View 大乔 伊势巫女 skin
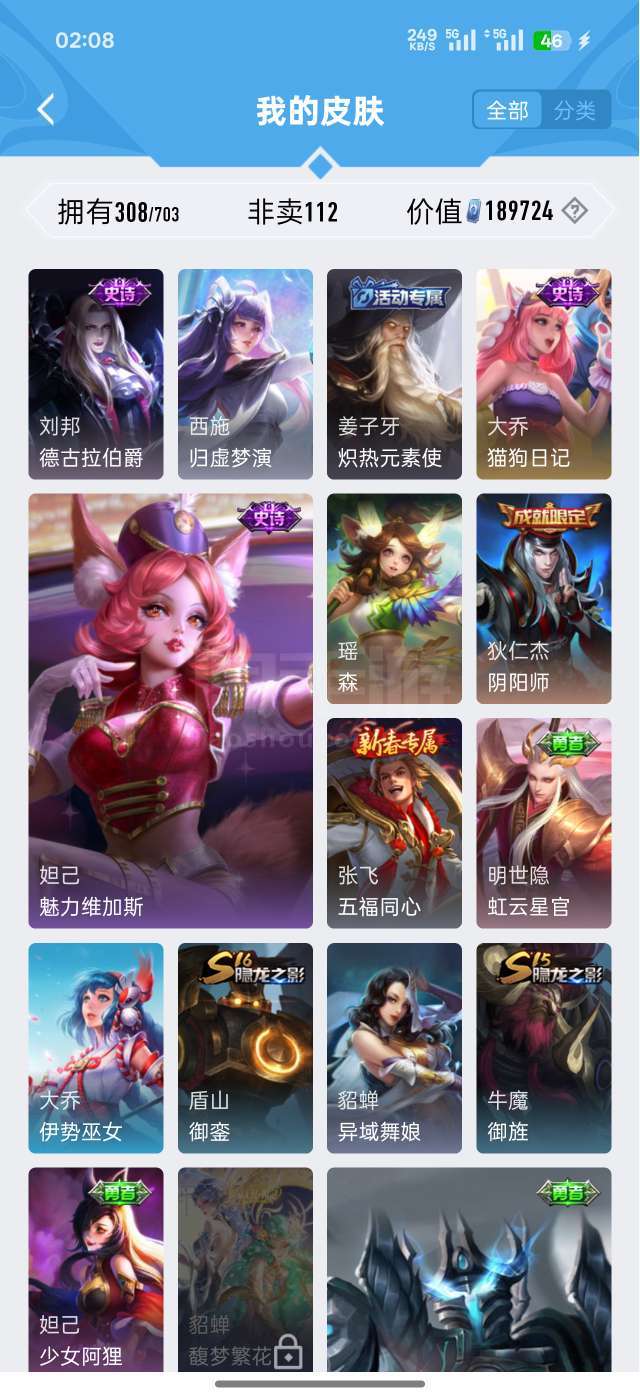 click(x=95, y=1048)
